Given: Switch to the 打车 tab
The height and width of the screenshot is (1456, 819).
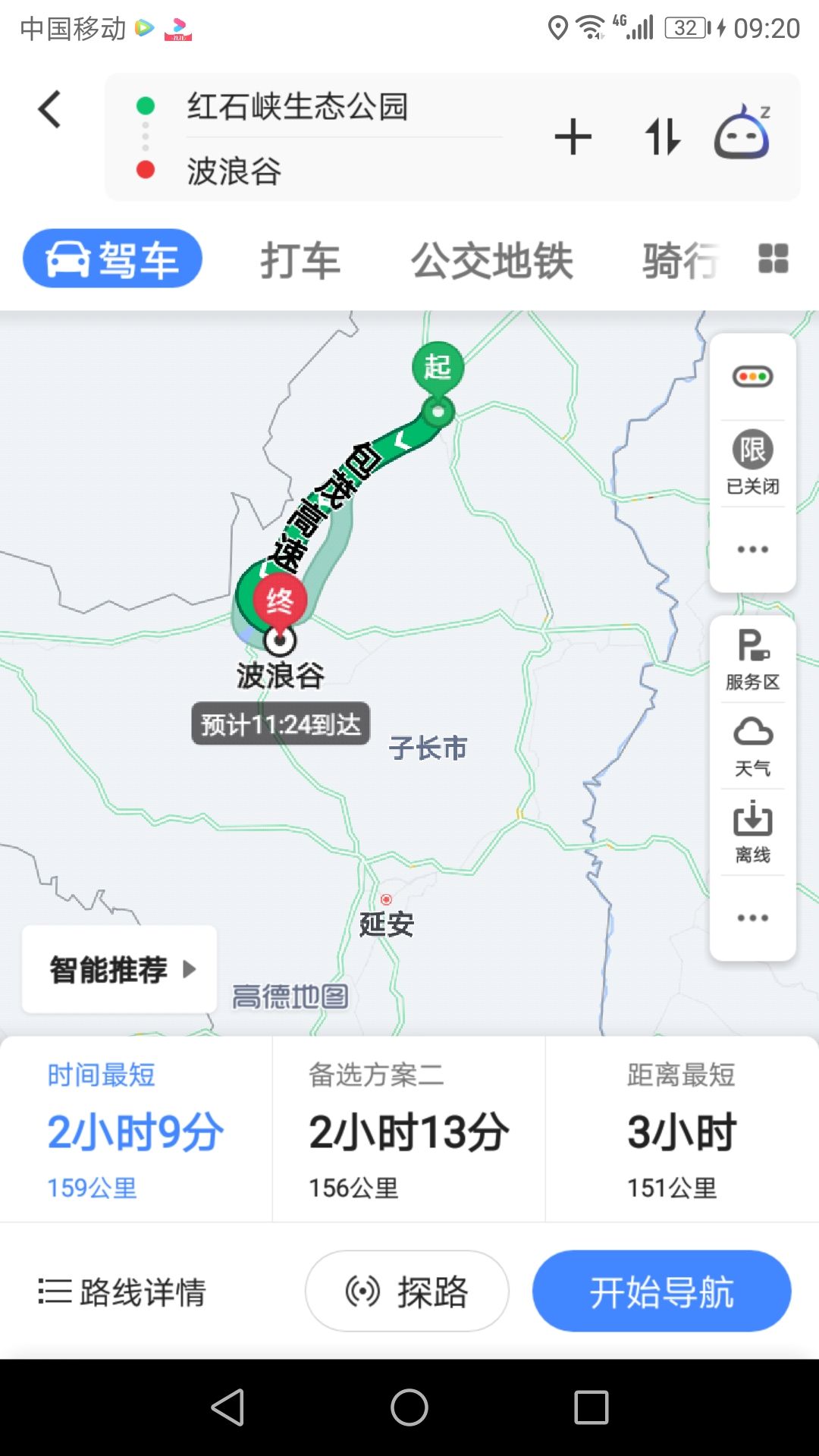Looking at the screenshot, I should [300, 260].
